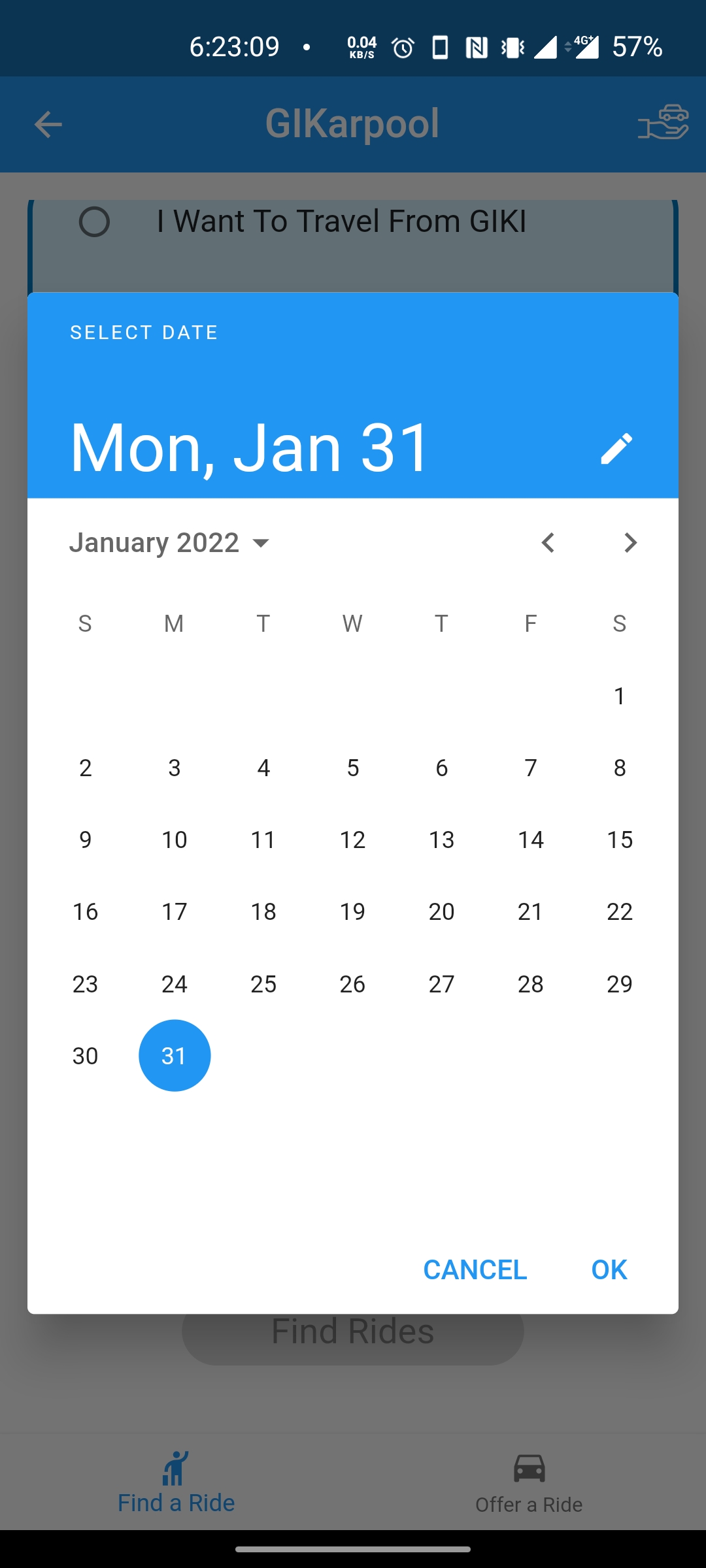Screen dimensions: 706x1568
Task: Choose January 15 on the calendar
Action: point(619,840)
